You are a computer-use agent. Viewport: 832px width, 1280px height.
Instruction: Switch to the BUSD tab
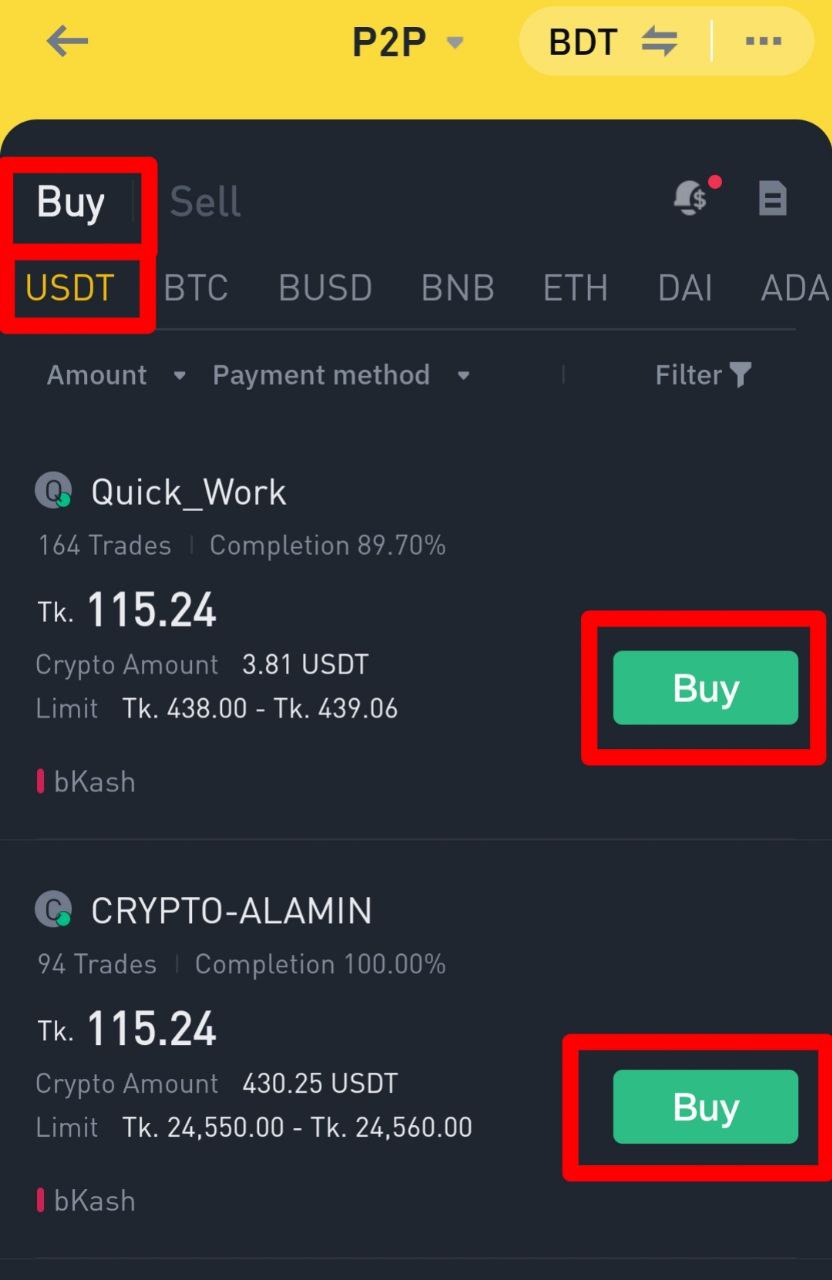click(325, 288)
